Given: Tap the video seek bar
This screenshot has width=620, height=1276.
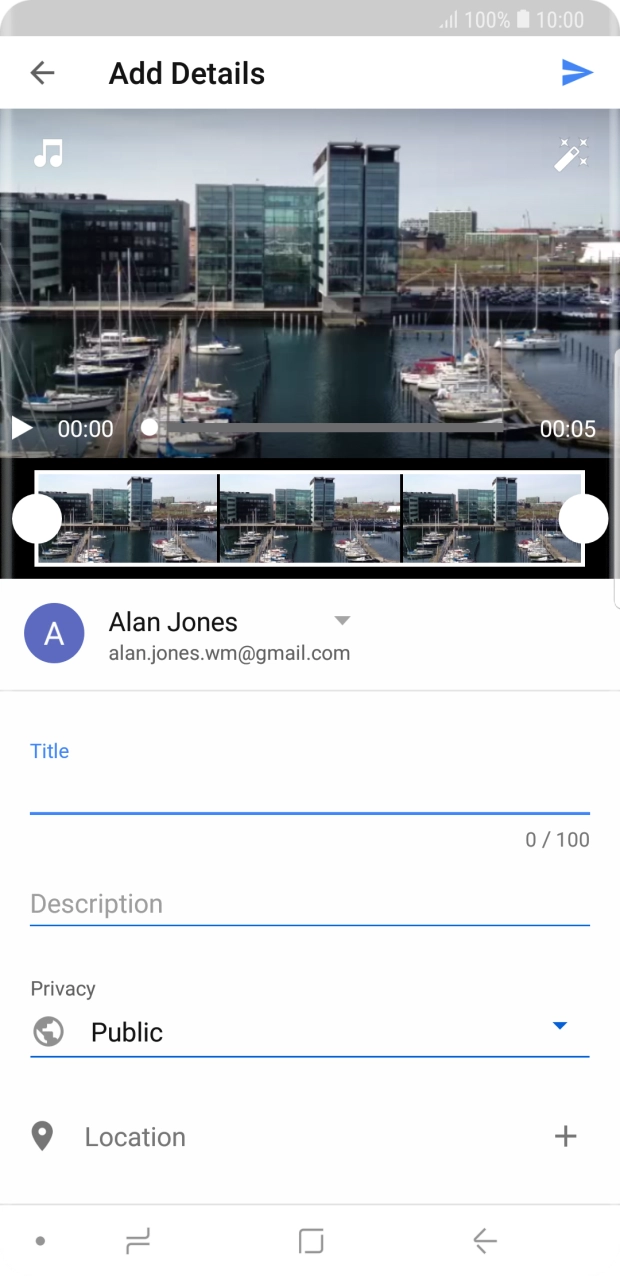Looking at the screenshot, I should [340, 428].
